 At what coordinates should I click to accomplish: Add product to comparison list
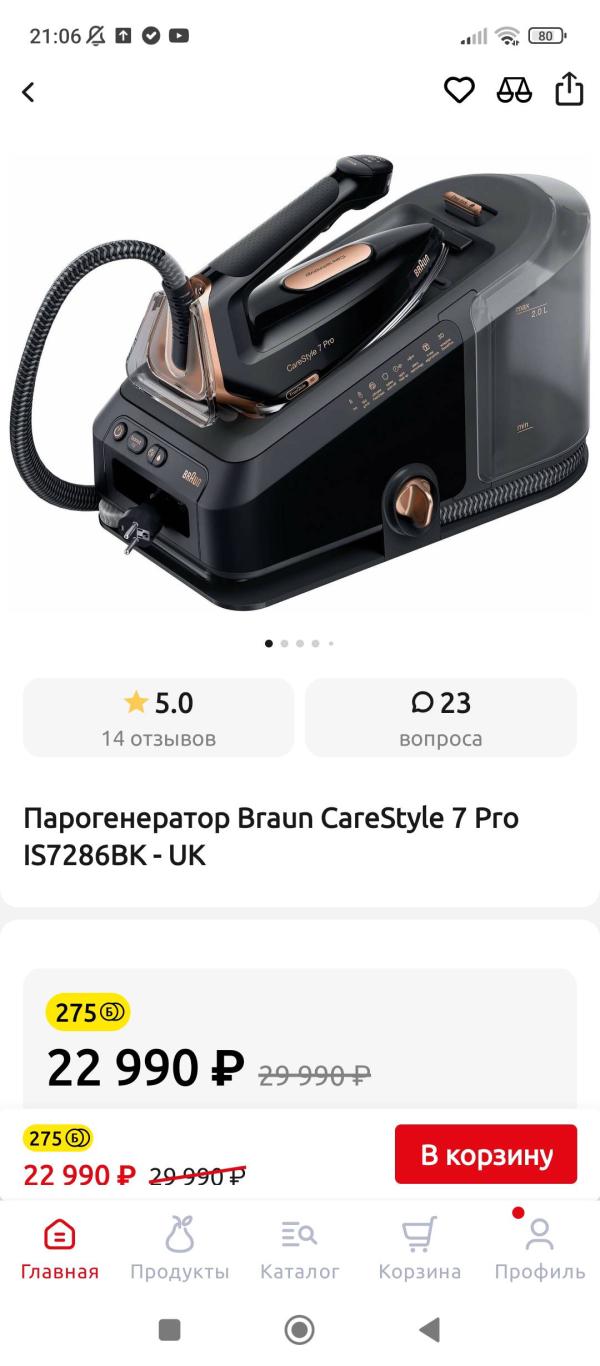point(514,90)
